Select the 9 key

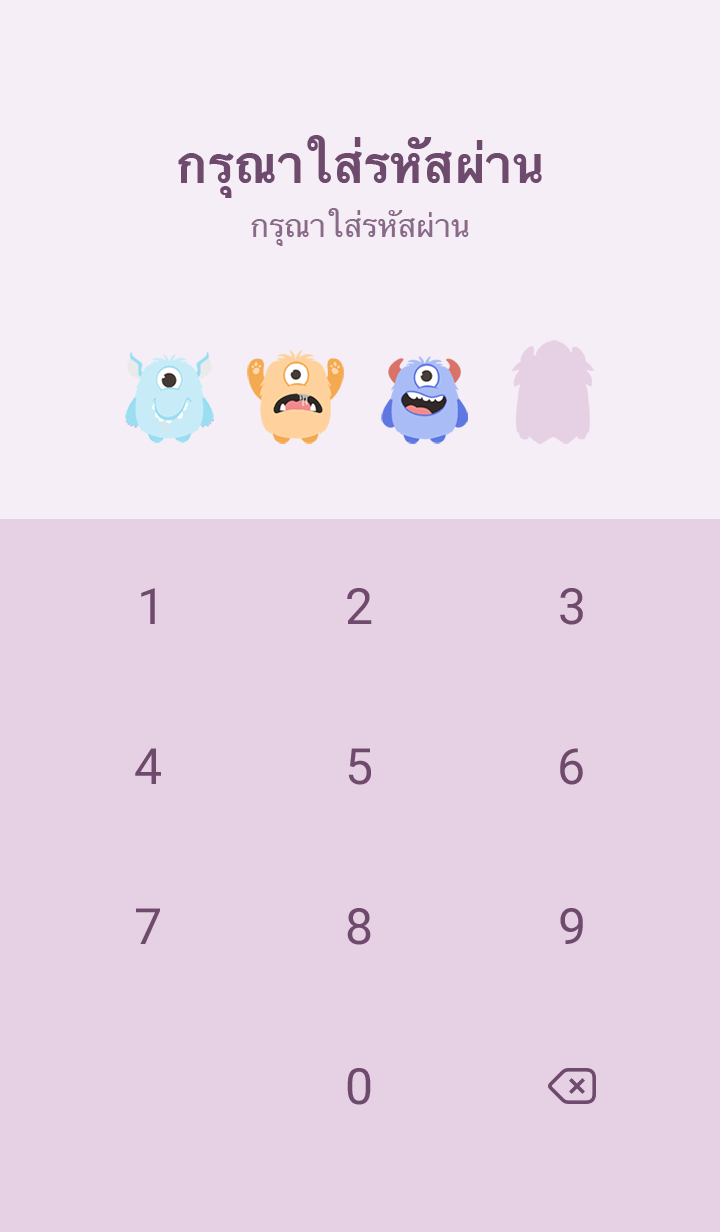(x=571, y=927)
